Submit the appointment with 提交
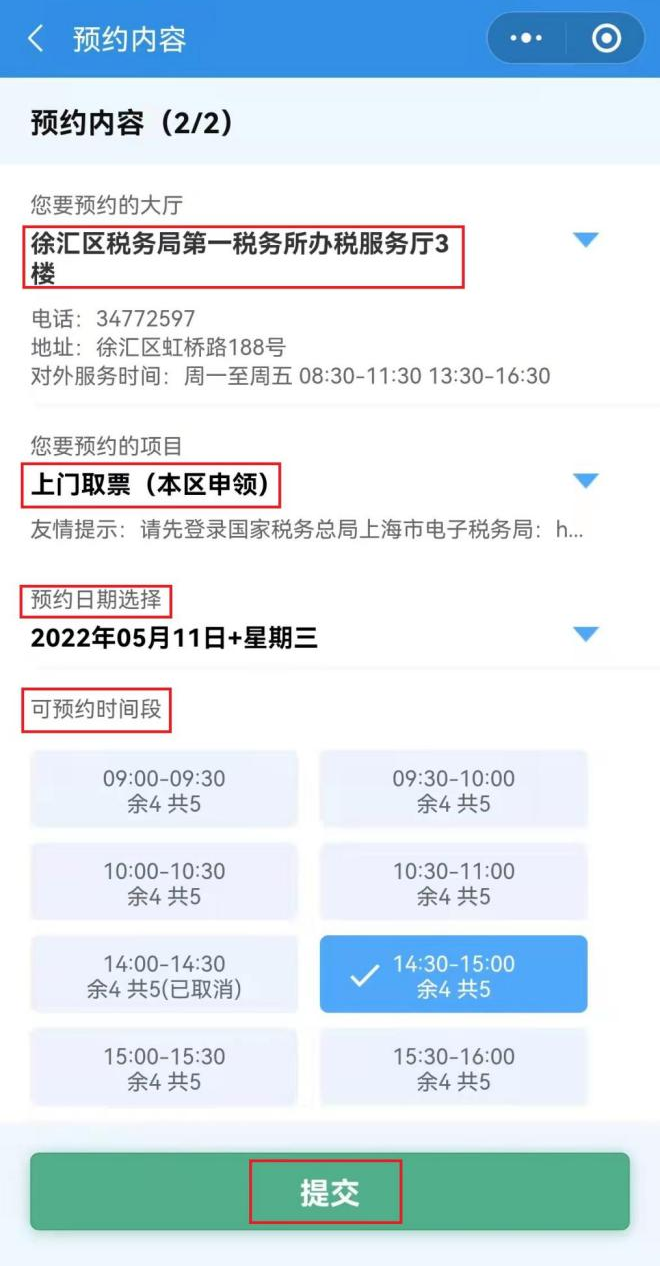660x1266 pixels. point(329,1191)
